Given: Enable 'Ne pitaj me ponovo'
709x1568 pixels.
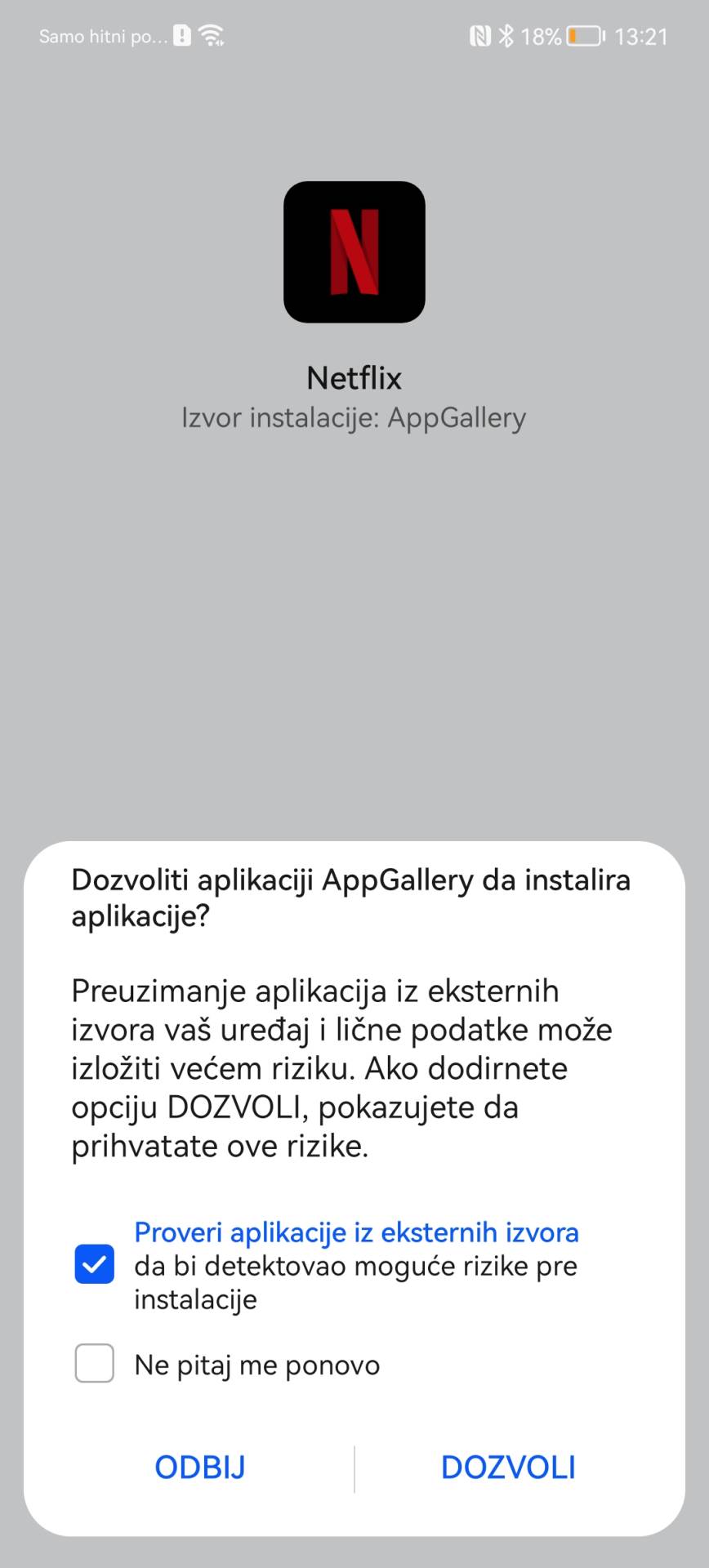Looking at the screenshot, I should tap(93, 1364).
